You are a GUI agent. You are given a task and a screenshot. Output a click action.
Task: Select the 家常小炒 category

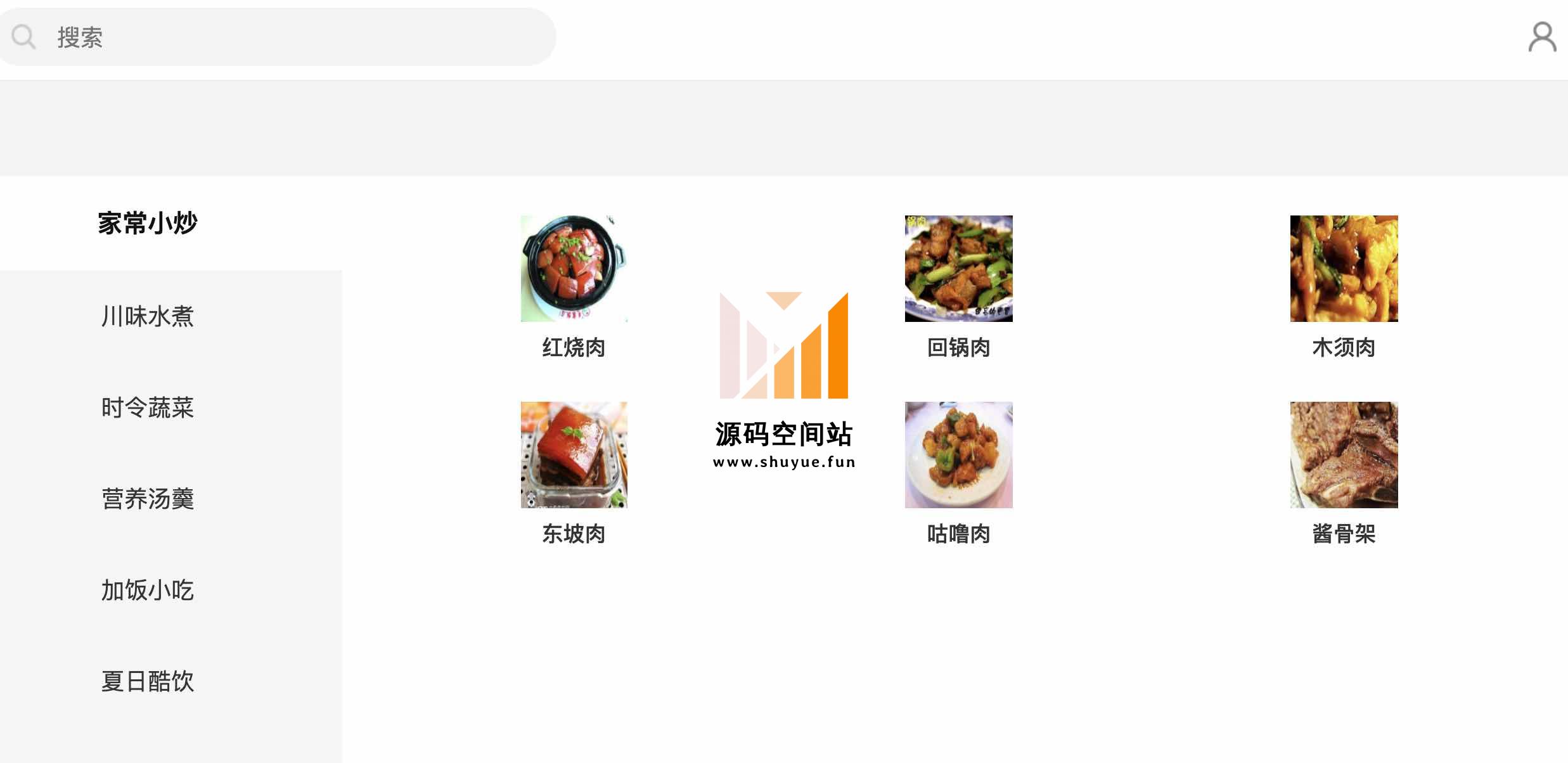(x=148, y=223)
